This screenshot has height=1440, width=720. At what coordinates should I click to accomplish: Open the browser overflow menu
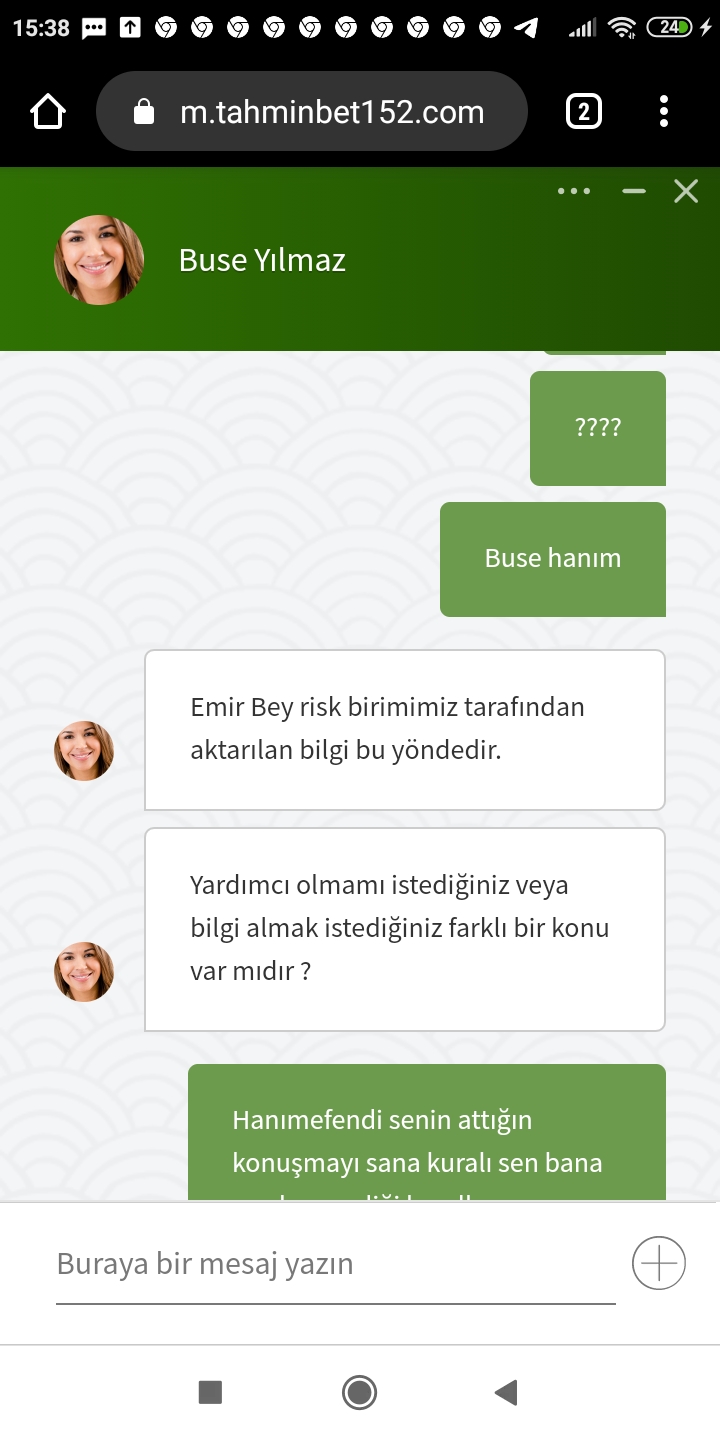tap(664, 111)
